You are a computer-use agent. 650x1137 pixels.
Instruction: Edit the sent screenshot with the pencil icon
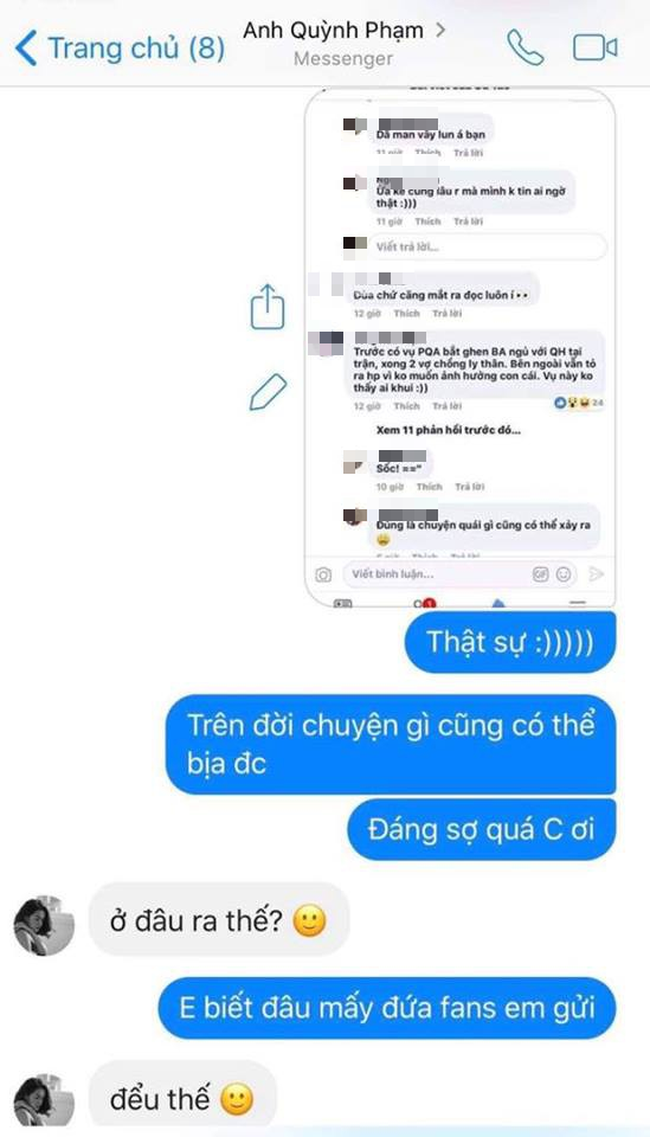[267, 392]
